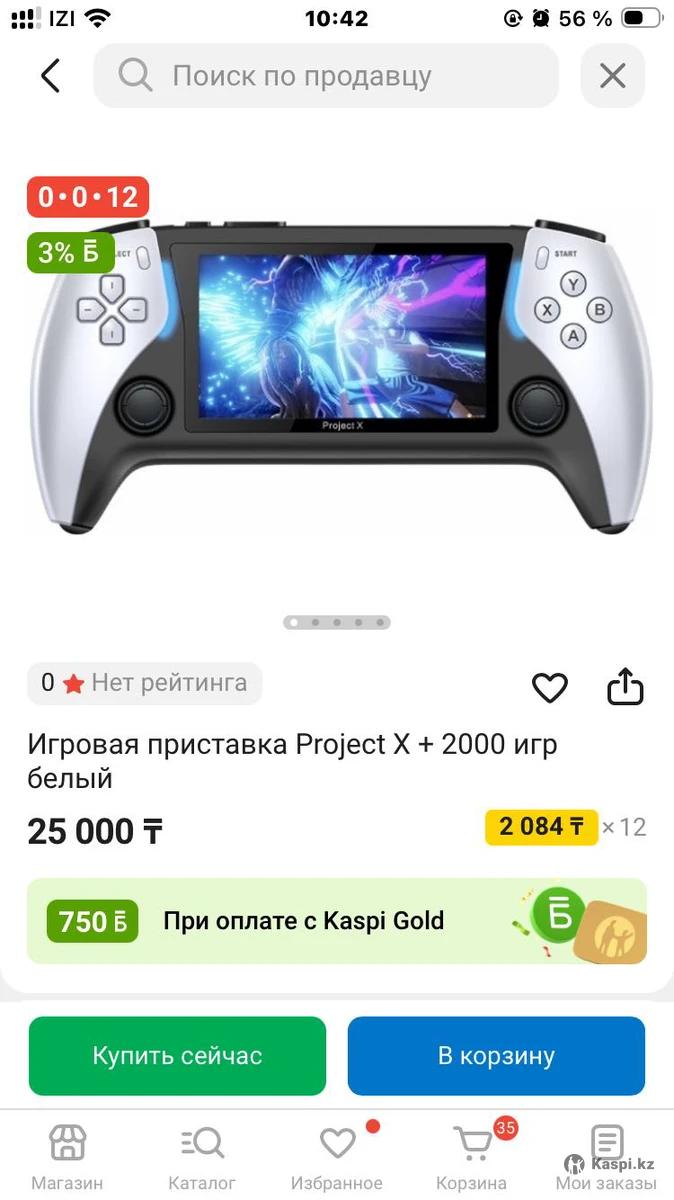Screen dimensions: 674x1200
Task: Go back using the top arrow
Action: (50, 76)
